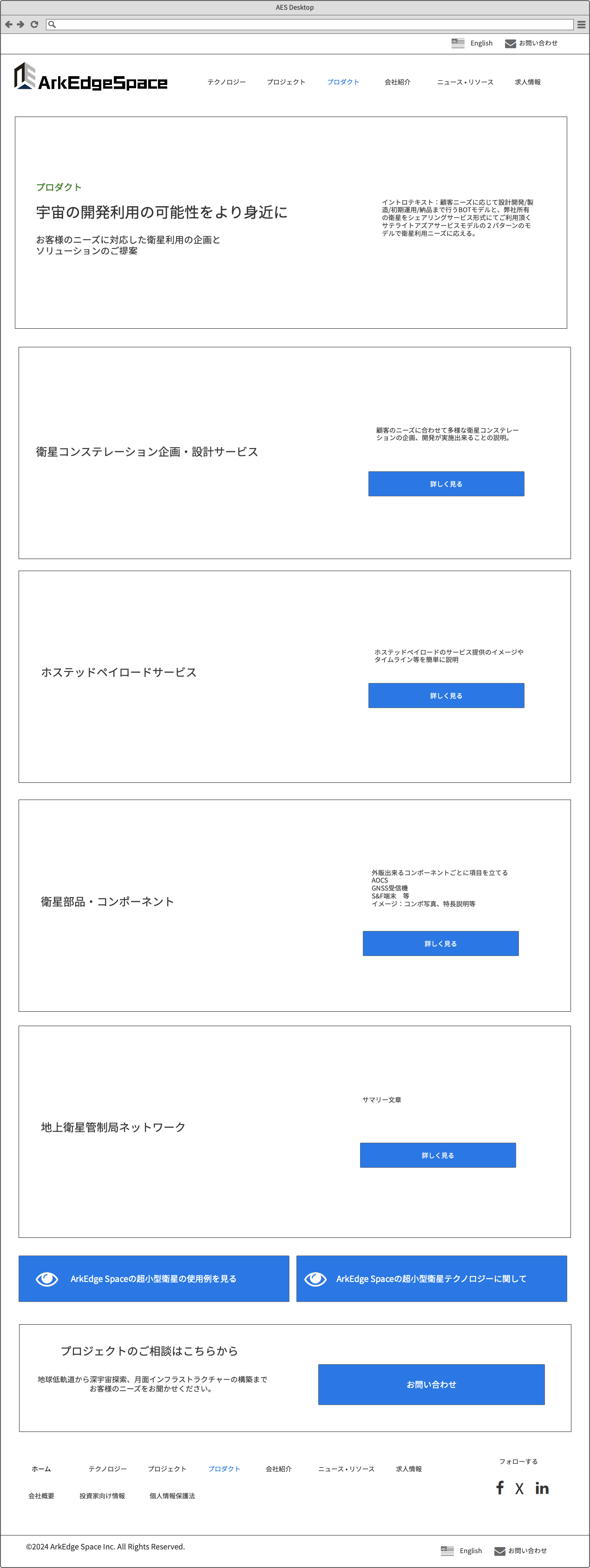
Task: Open 求人情報 in top navigation
Action: [527, 82]
